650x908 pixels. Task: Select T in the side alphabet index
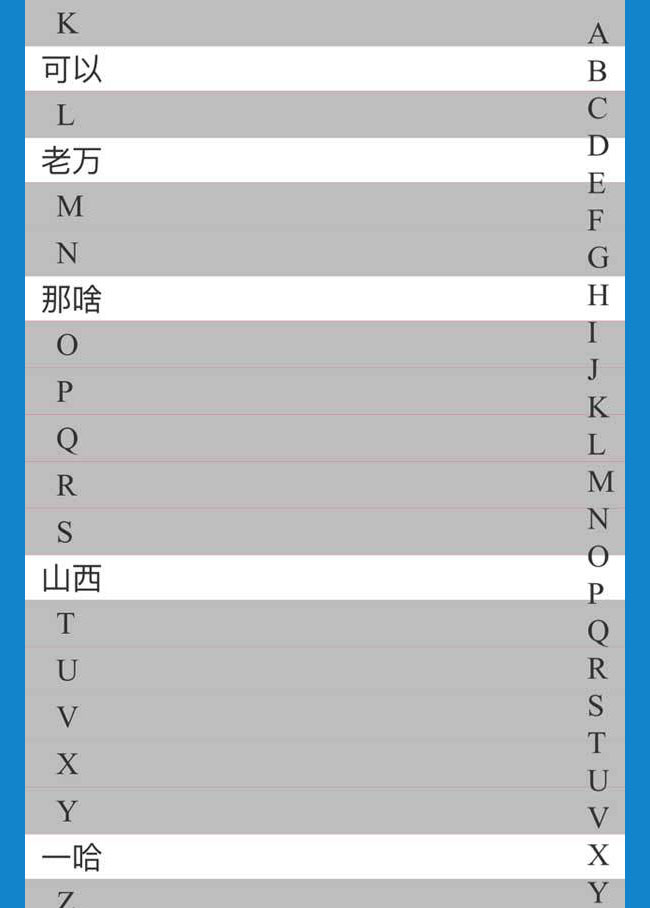pos(597,743)
